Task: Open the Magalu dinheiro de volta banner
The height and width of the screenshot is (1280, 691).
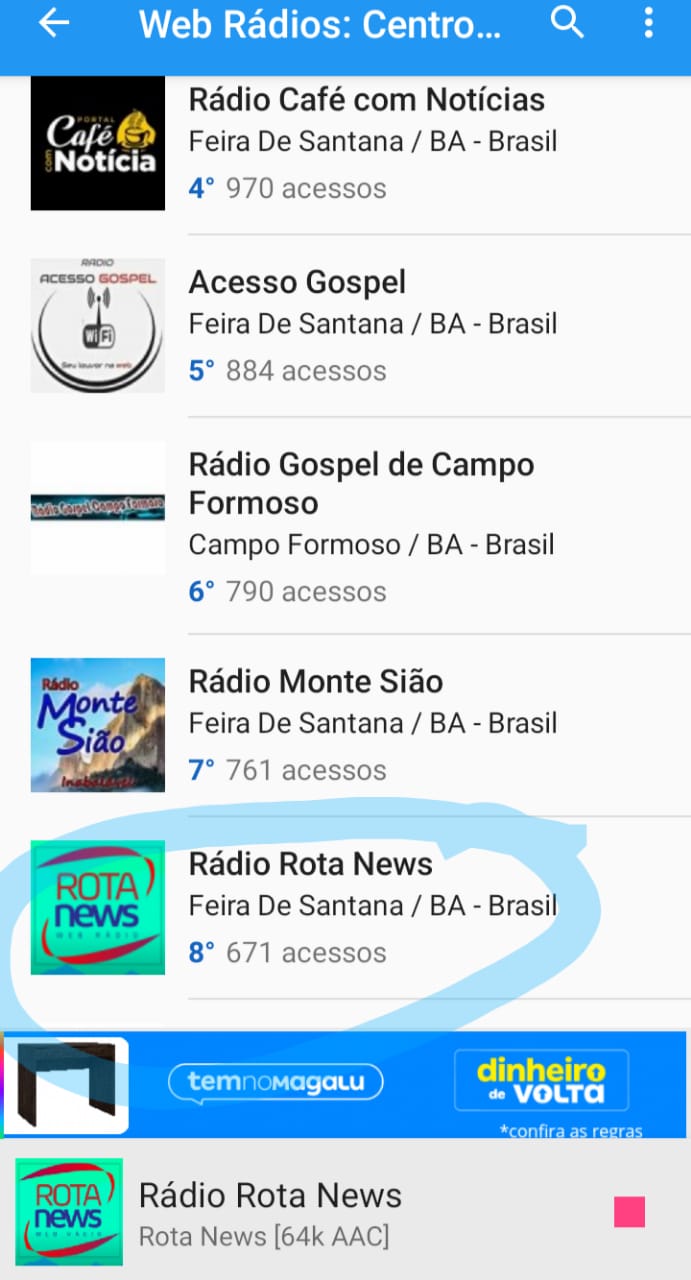Action: point(400,1084)
